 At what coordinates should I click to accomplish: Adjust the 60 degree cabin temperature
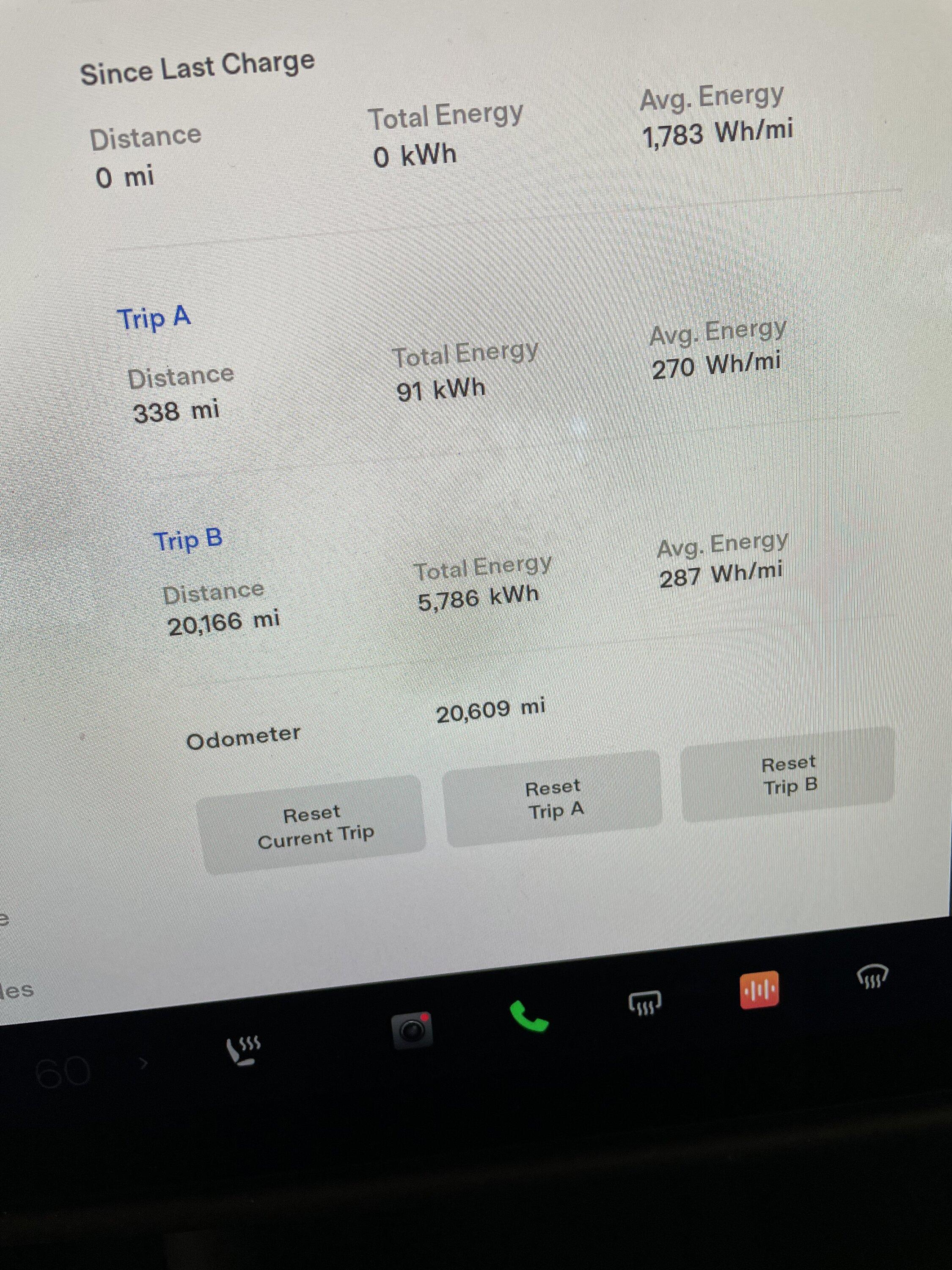coord(63,1072)
